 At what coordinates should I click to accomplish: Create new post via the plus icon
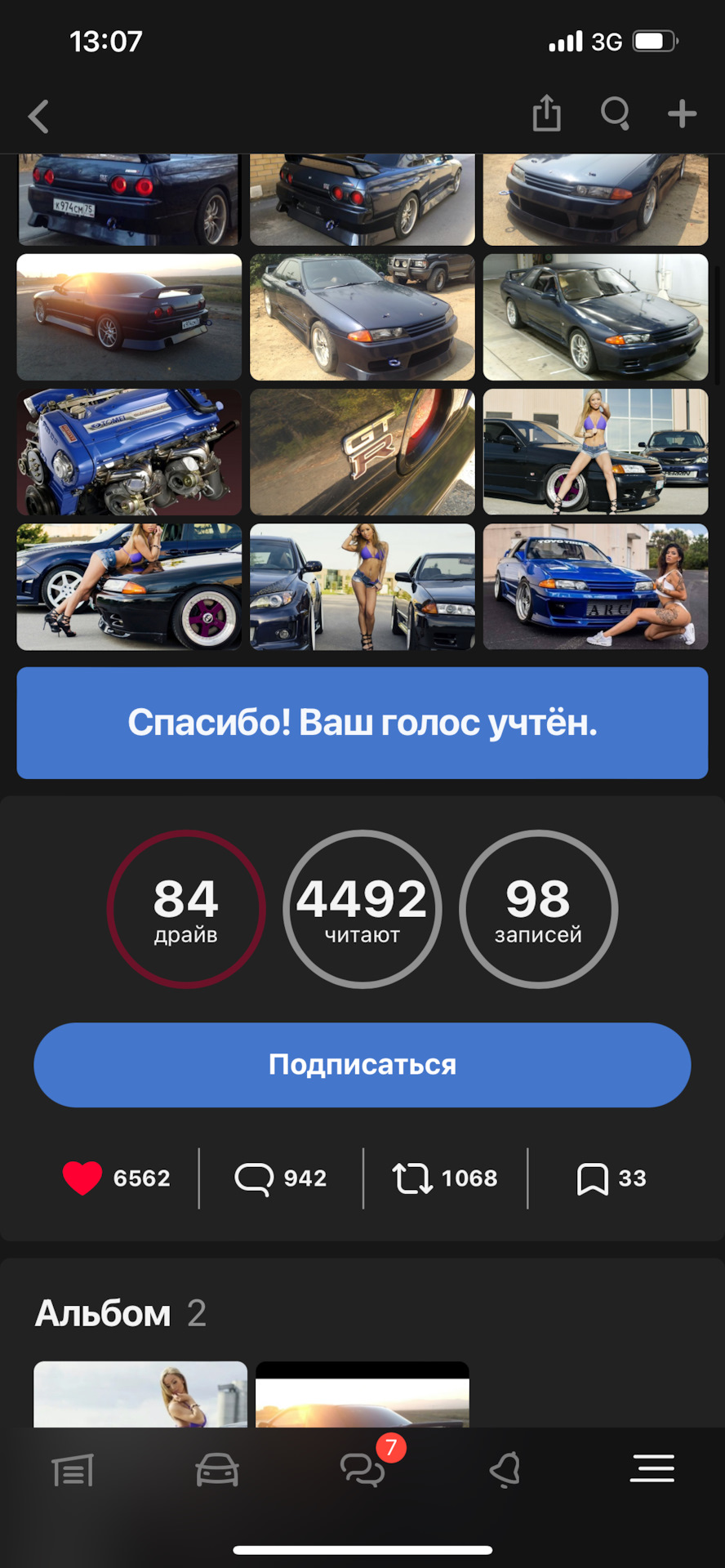(682, 114)
